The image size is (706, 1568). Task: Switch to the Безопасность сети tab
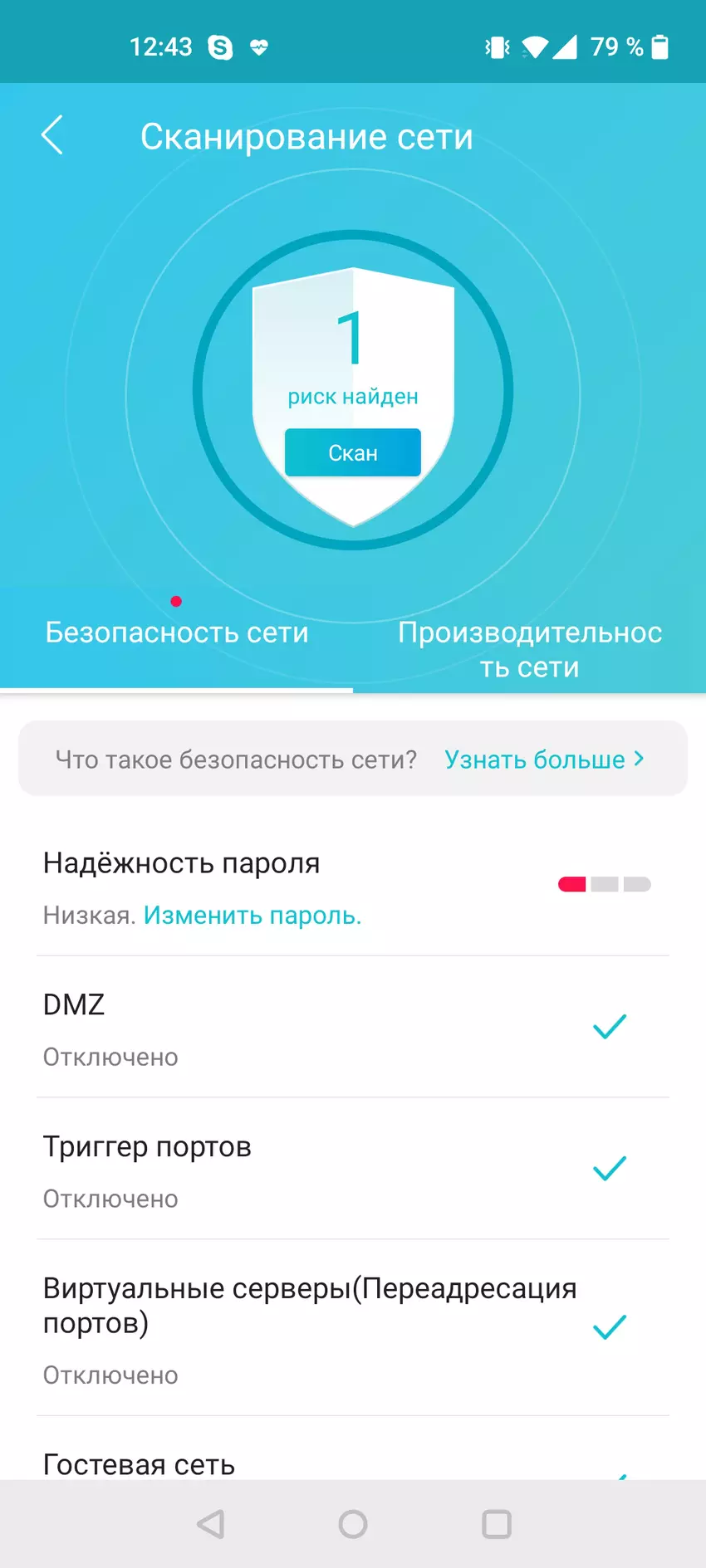point(176,633)
